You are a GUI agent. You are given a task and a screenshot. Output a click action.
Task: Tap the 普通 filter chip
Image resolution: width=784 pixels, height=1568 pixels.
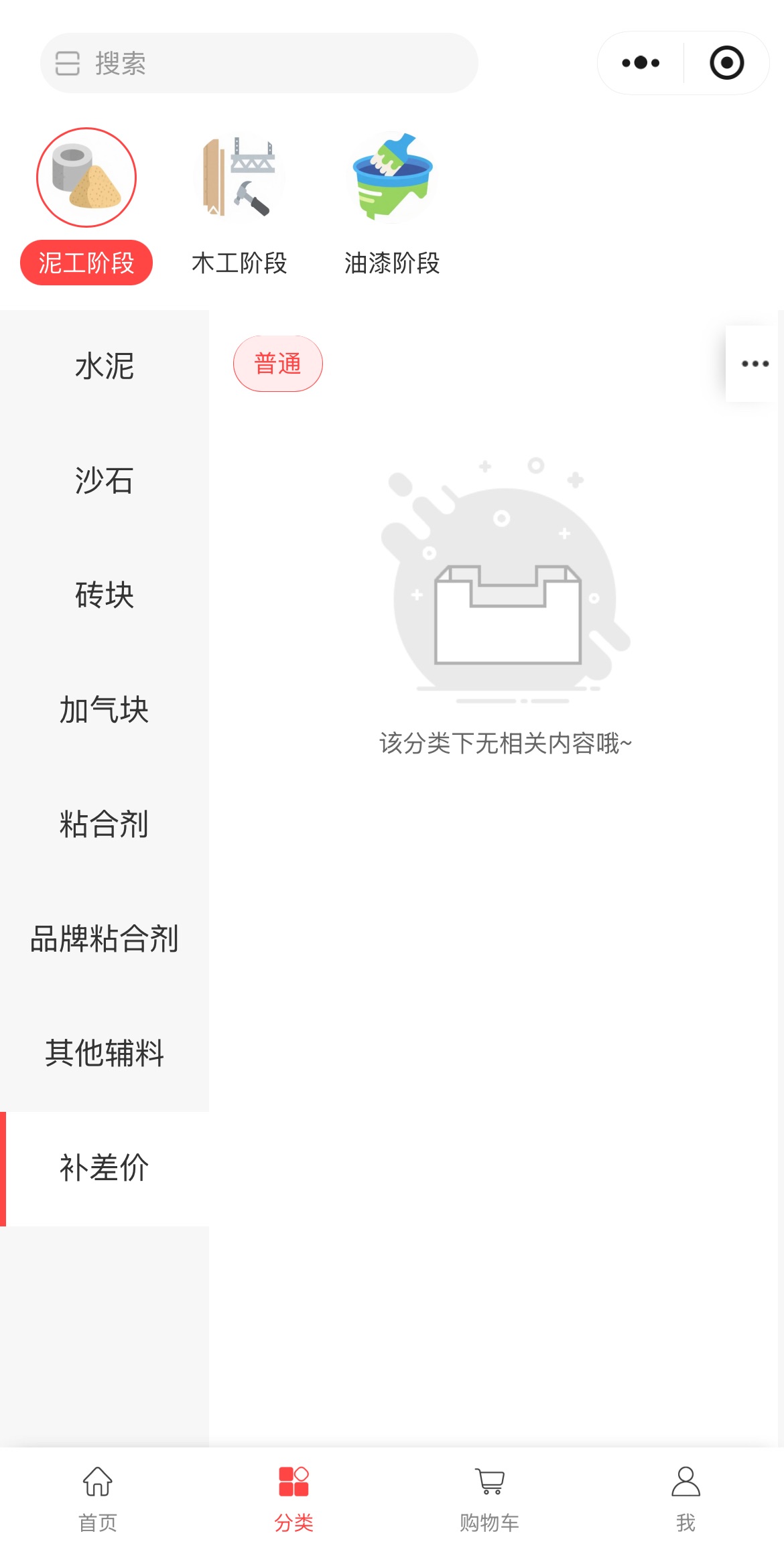point(278,364)
